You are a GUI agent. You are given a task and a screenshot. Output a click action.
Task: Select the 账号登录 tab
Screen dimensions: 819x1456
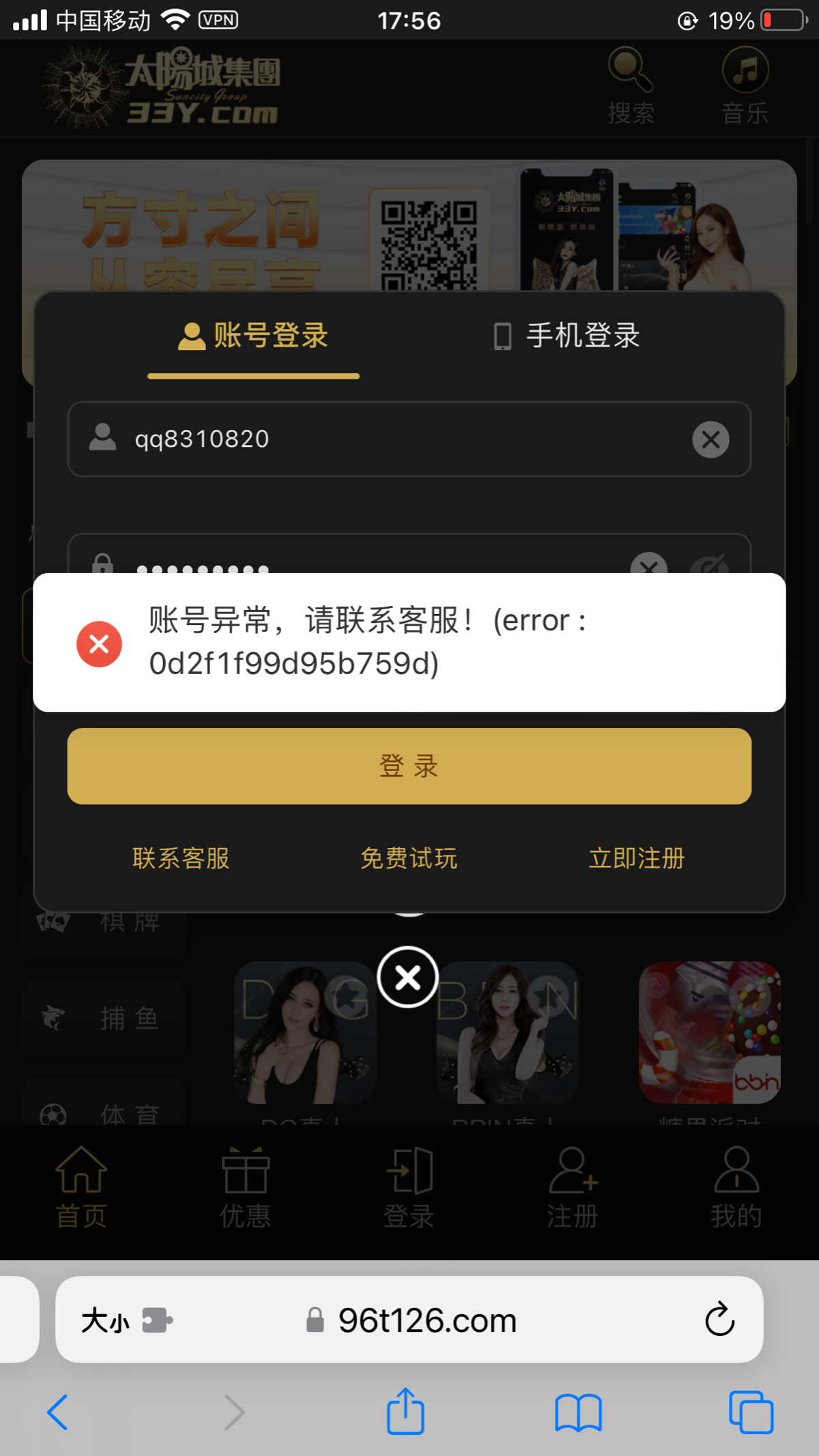[254, 336]
